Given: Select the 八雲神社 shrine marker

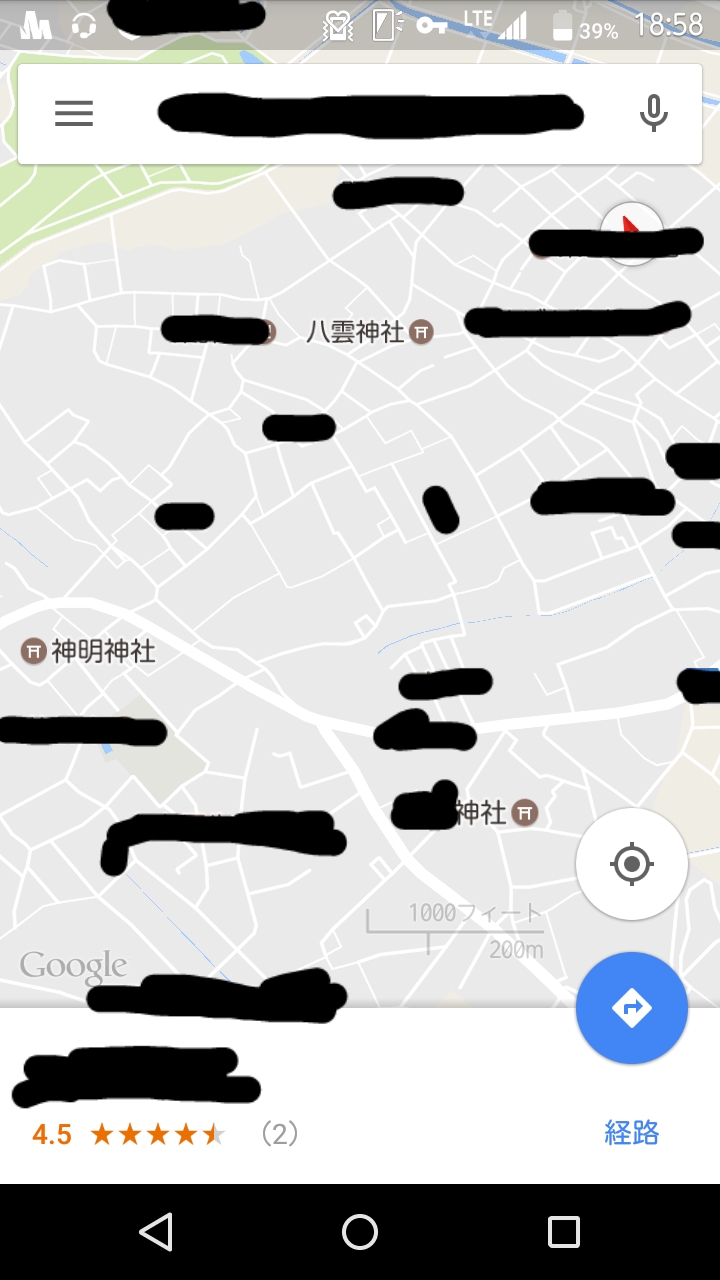Looking at the screenshot, I should 422,332.
